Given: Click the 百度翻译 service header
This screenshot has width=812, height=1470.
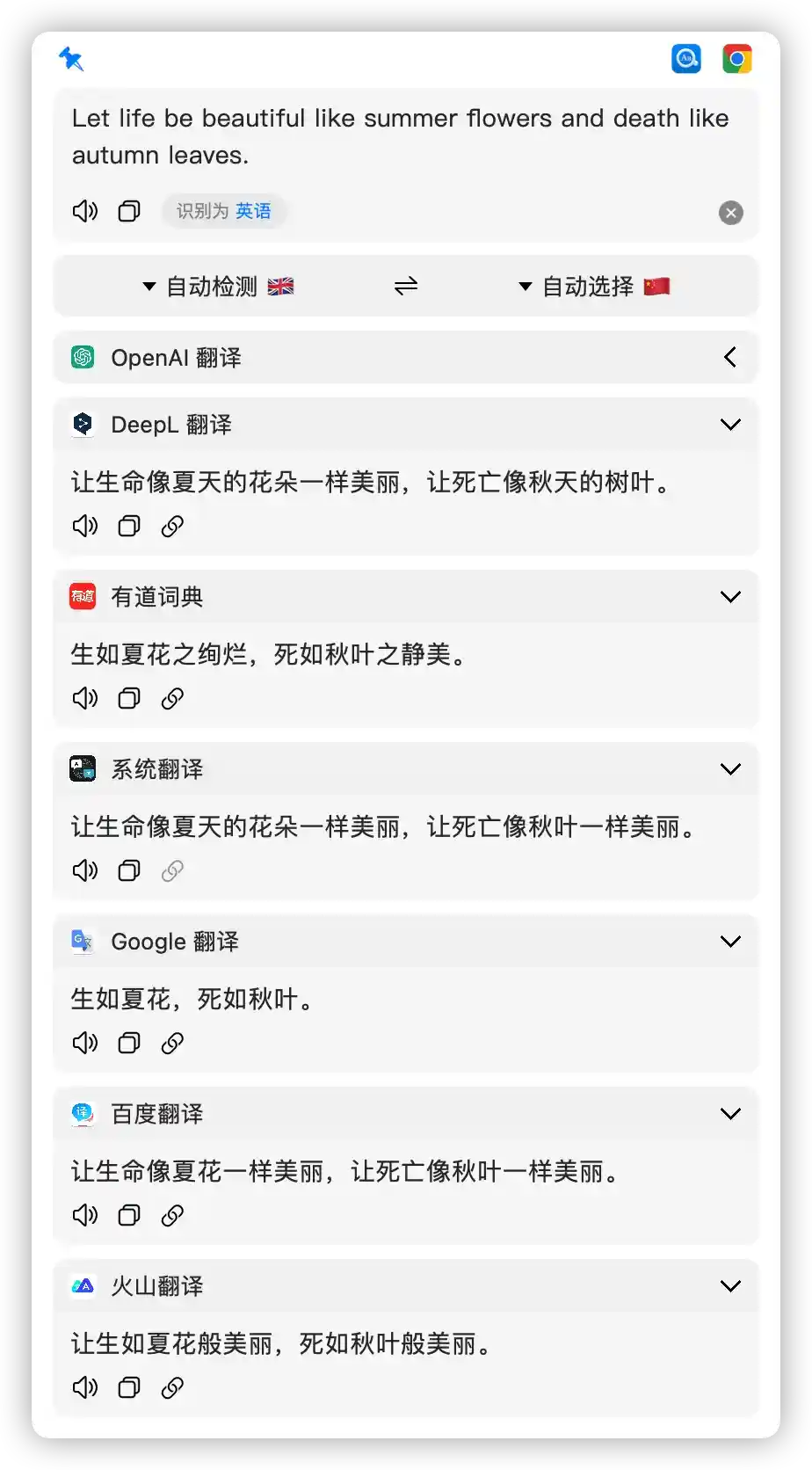Looking at the screenshot, I should coord(156,1113).
